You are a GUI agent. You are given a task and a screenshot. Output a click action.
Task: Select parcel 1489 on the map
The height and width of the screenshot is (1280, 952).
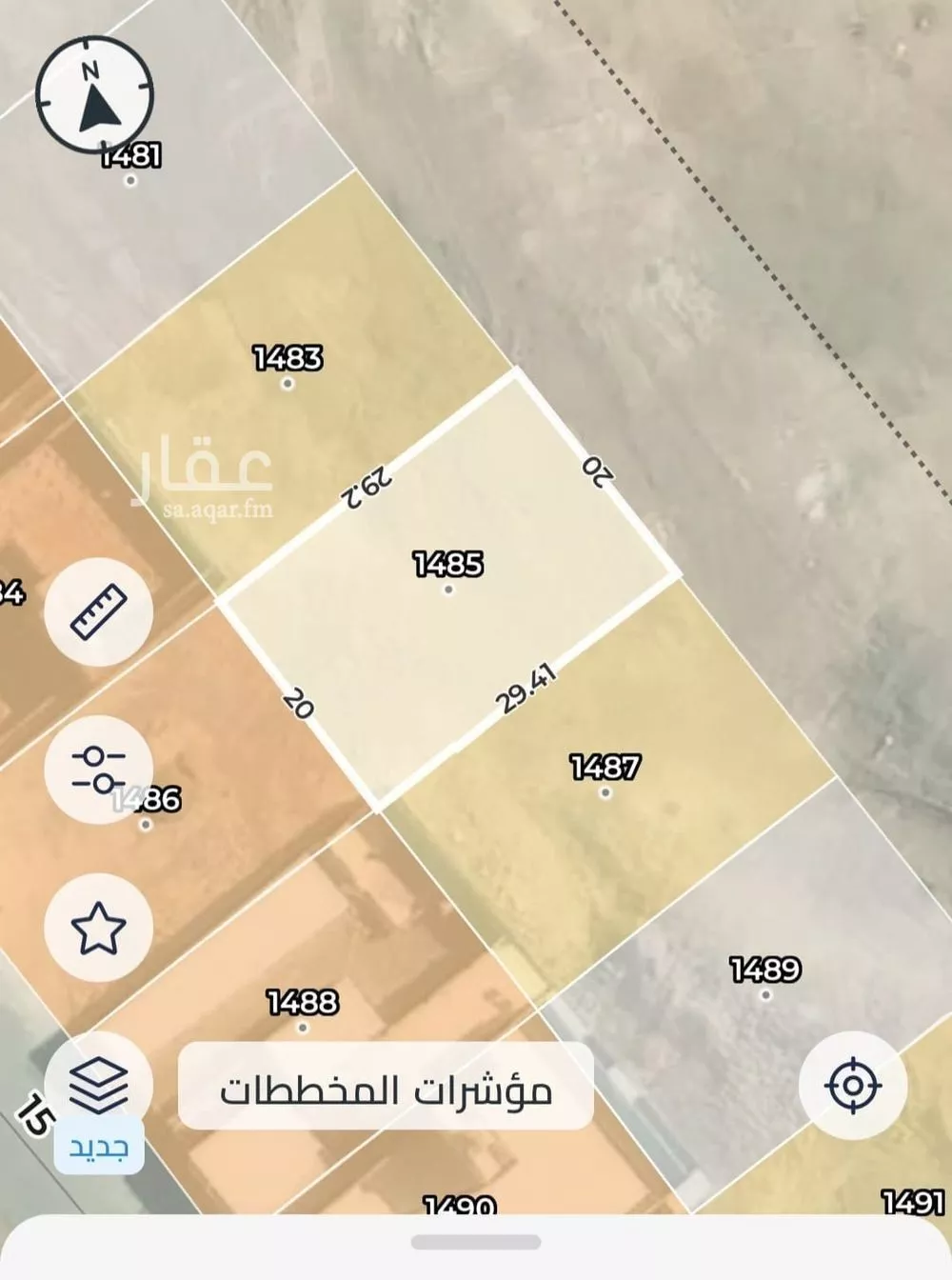pos(767,971)
